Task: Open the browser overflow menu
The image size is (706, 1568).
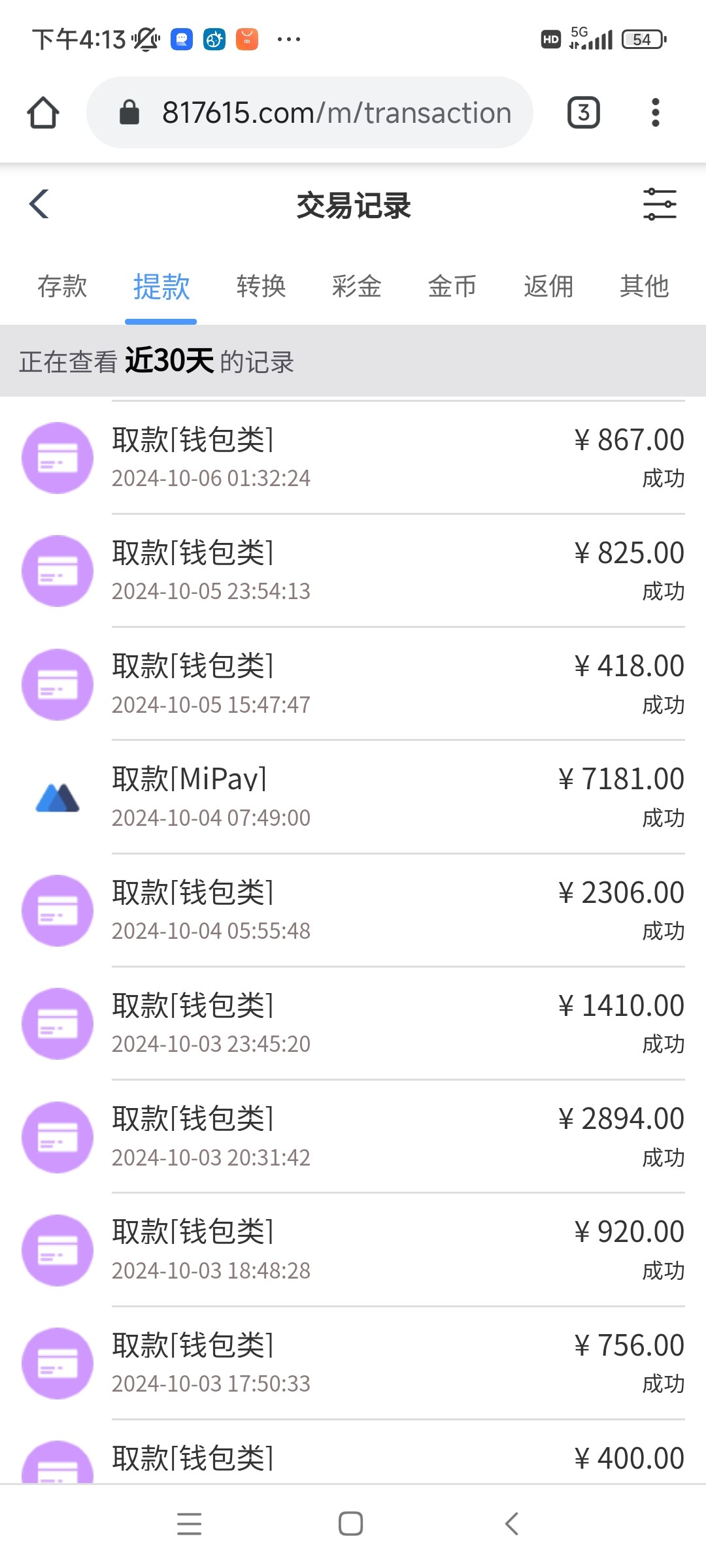Action: click(x=656, y=112)
